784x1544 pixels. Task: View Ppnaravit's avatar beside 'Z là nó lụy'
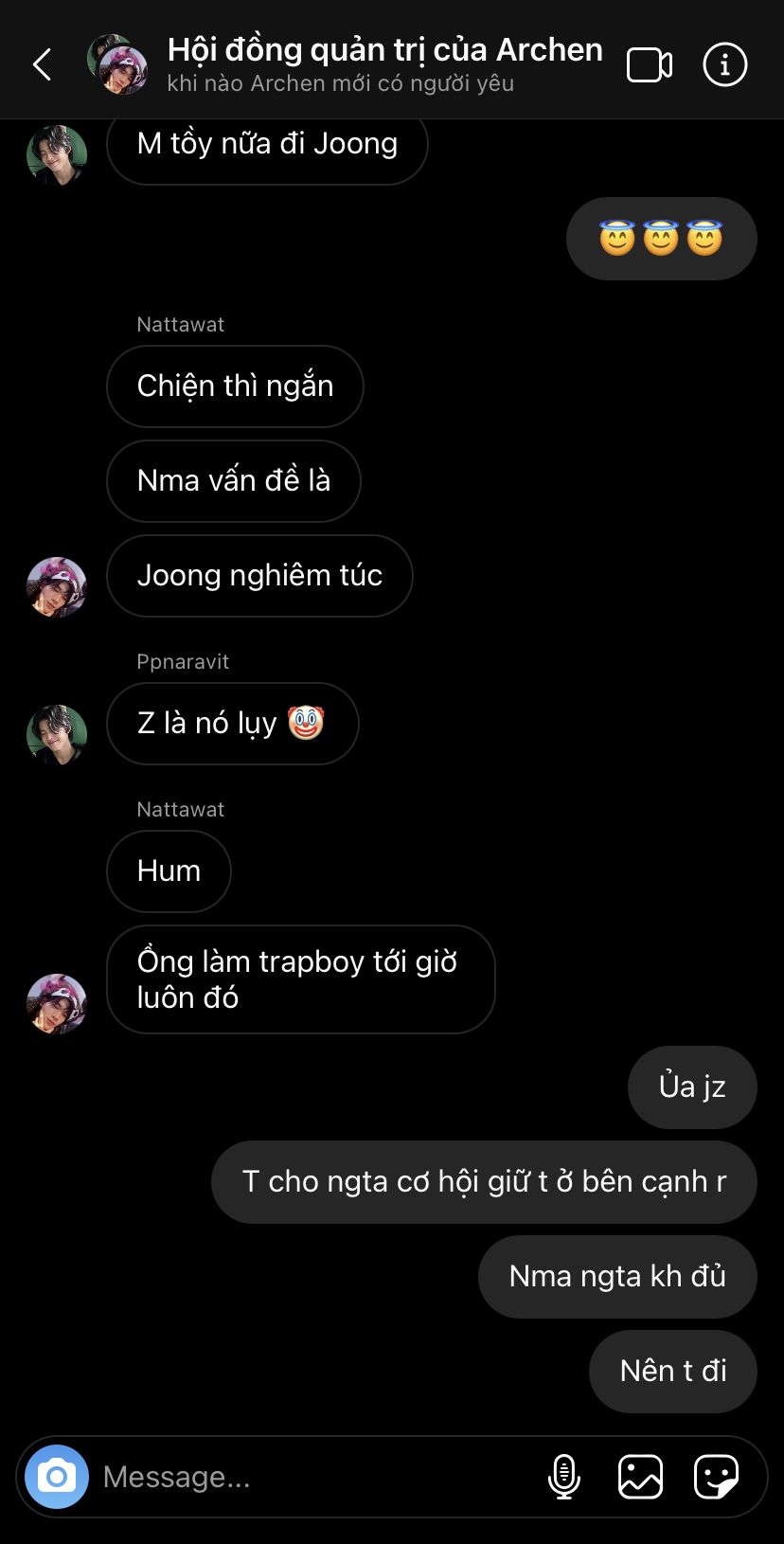[57, 734]
